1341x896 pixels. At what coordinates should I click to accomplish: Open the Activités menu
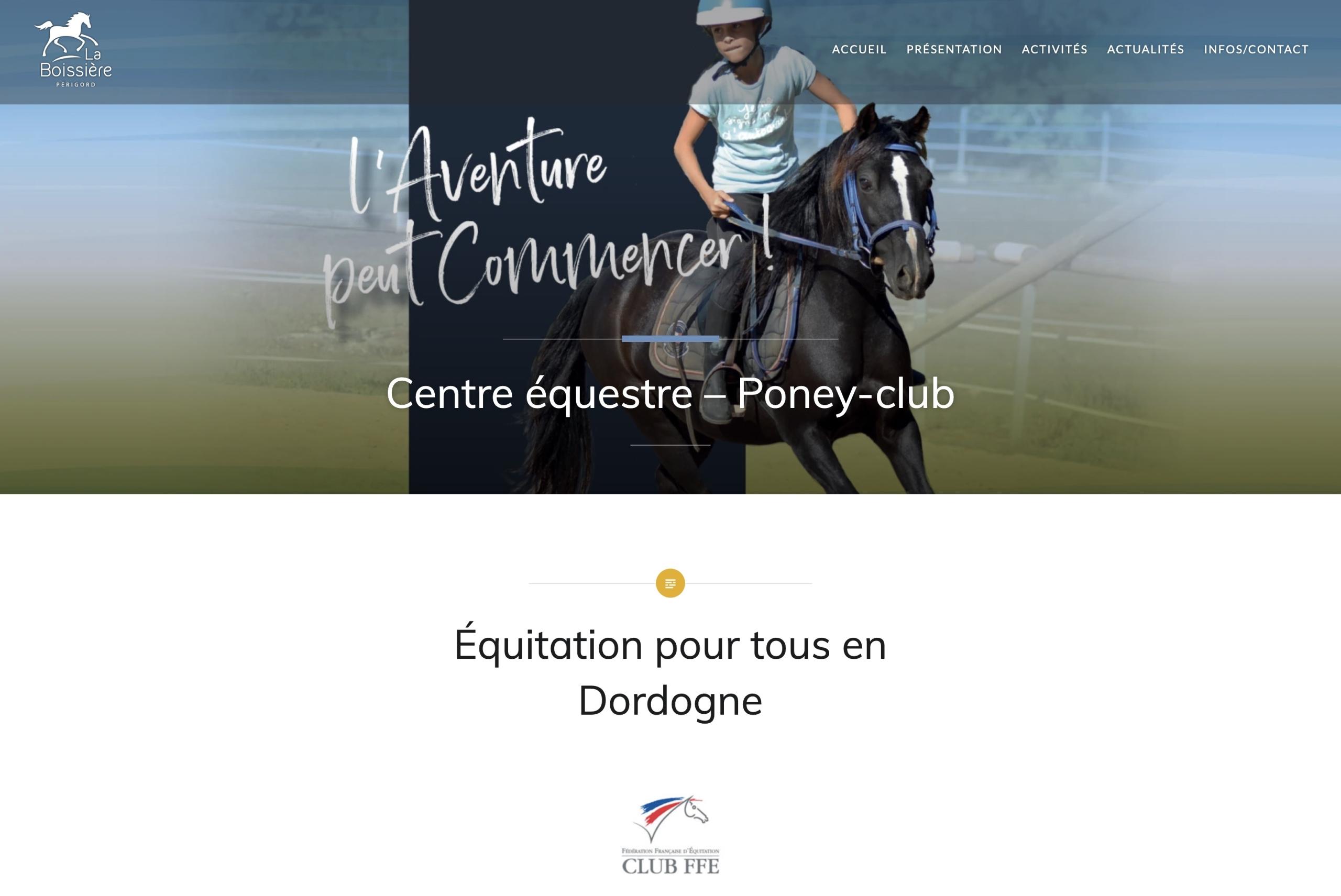coord(1054,50)
